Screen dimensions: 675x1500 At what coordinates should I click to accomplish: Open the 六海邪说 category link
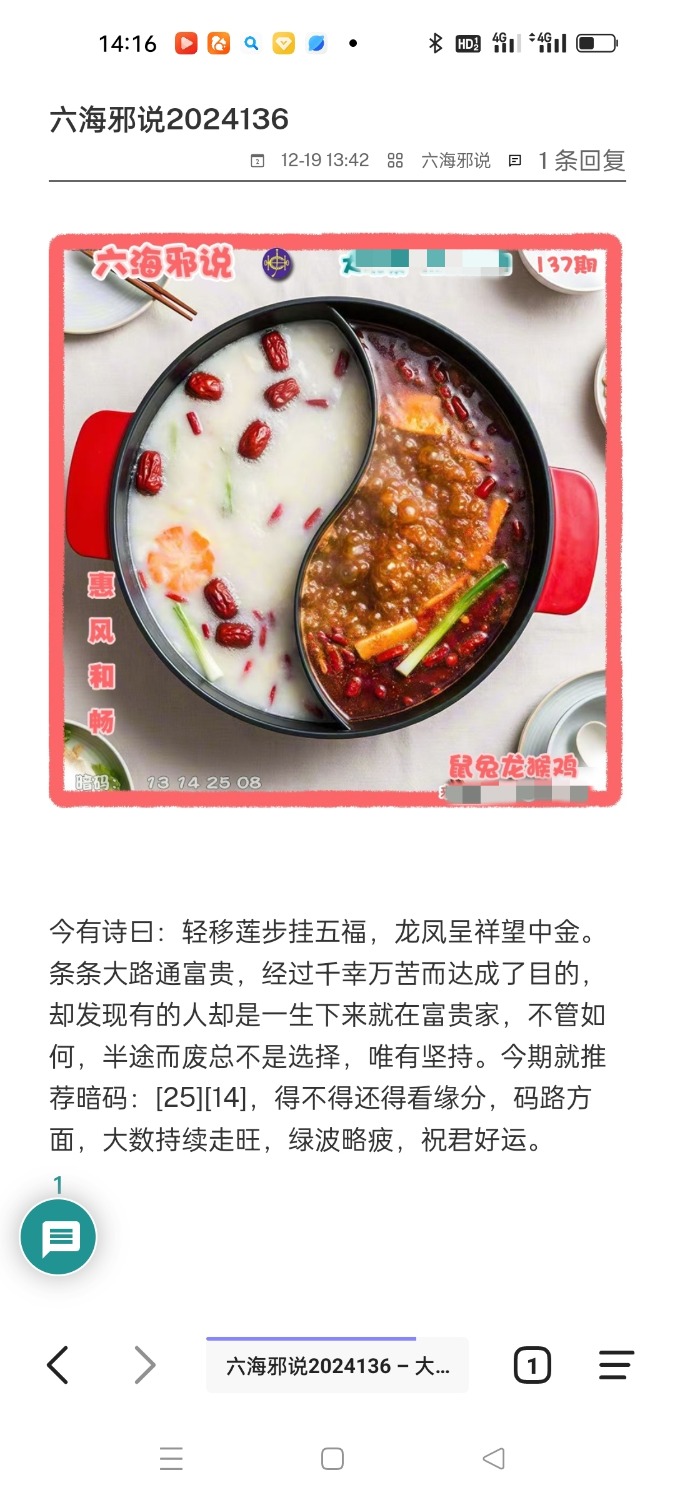pos(455,160)
